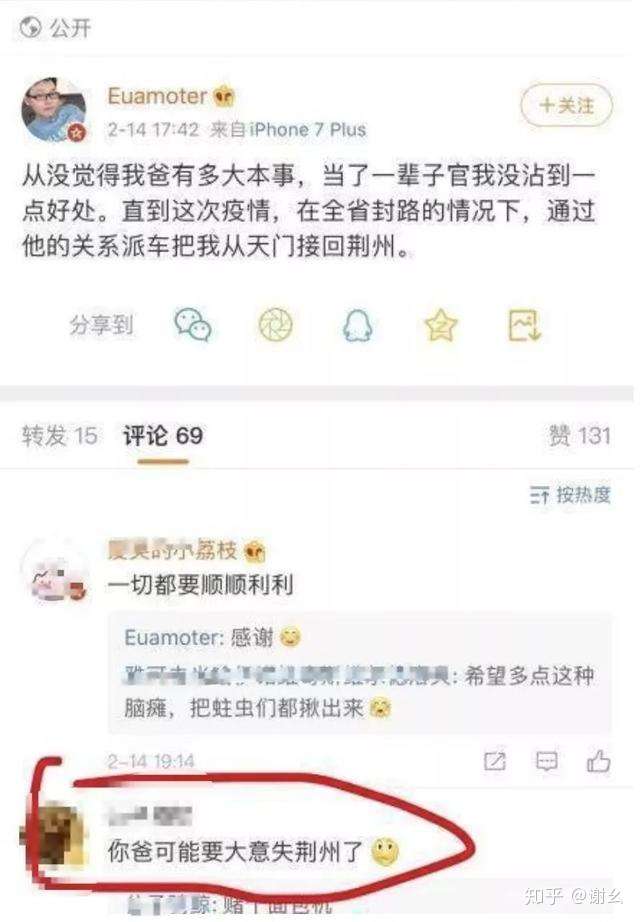Open Euamoter's profile avatar

tap(54, 110)
